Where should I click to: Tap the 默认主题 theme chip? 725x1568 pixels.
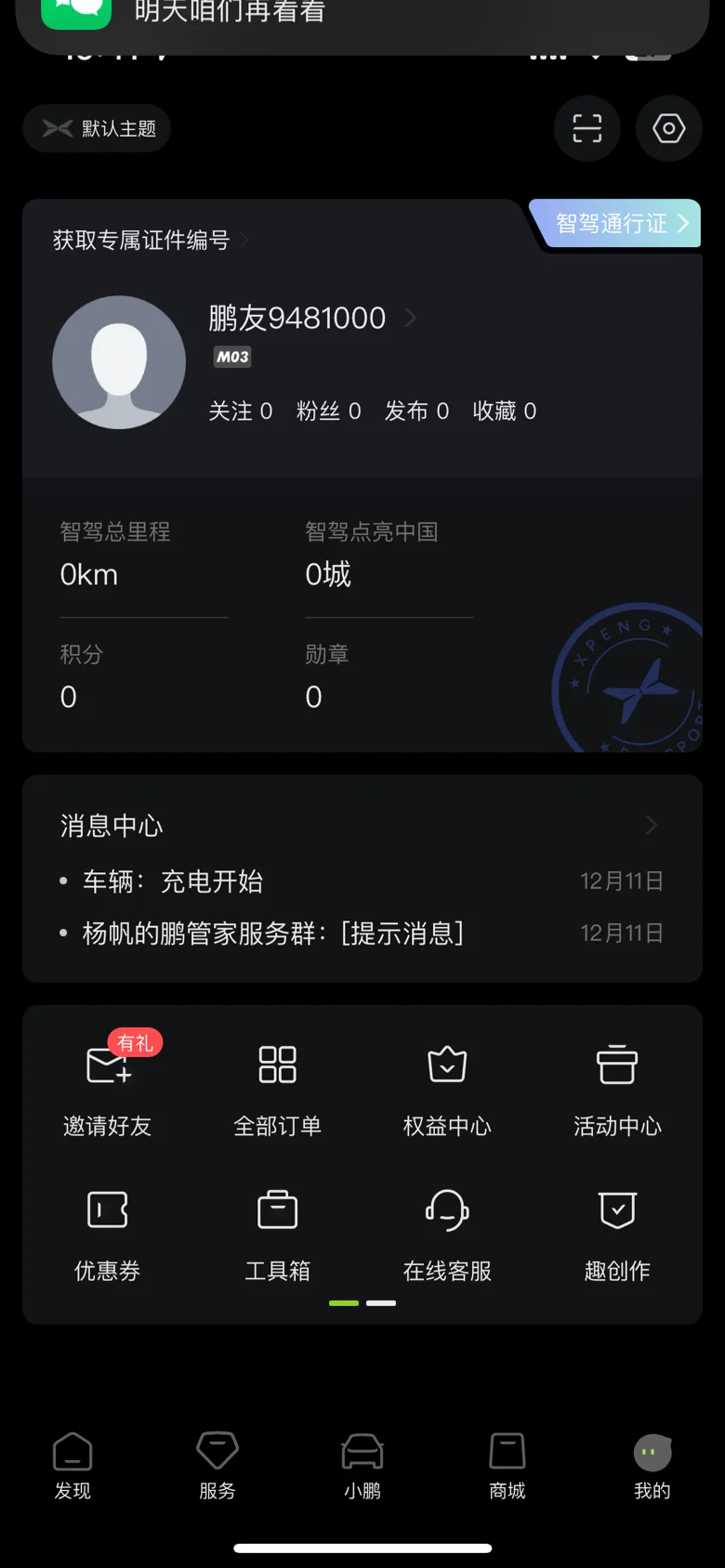point(97,128)
